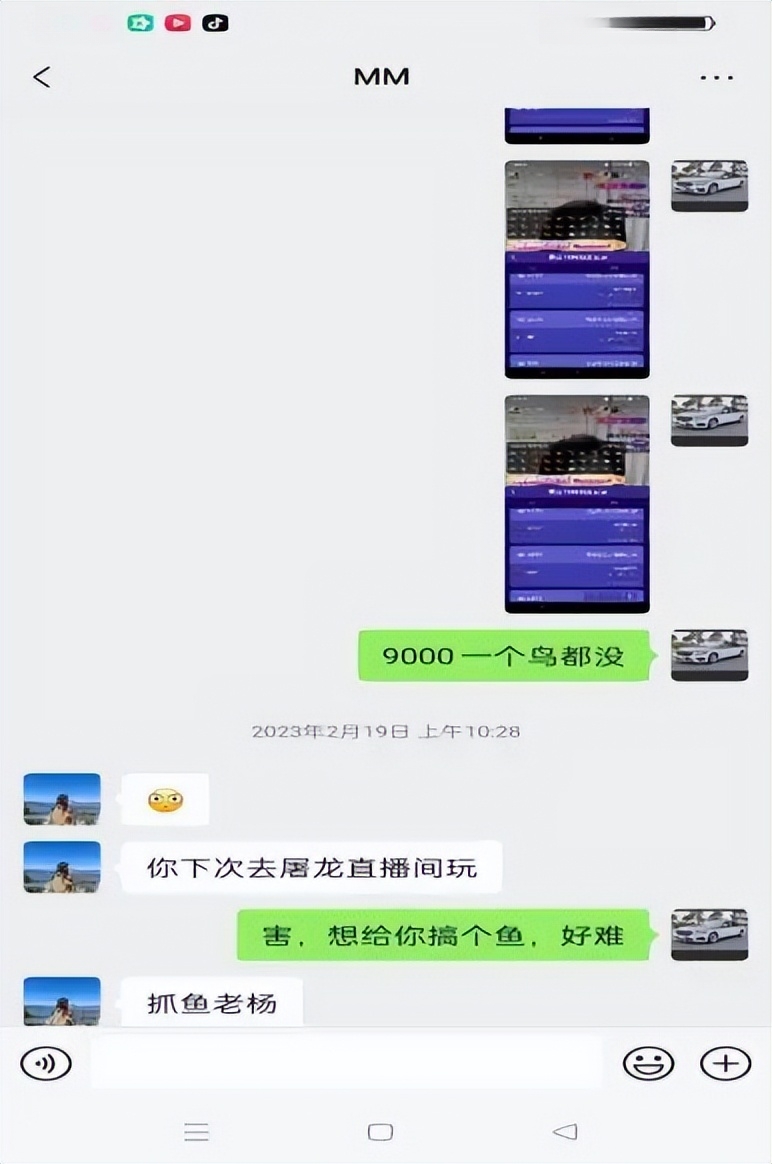Go back from the MM chat
Viewport: 772px width, 1164px height.
pyautogui.click(x=41, y=77)
